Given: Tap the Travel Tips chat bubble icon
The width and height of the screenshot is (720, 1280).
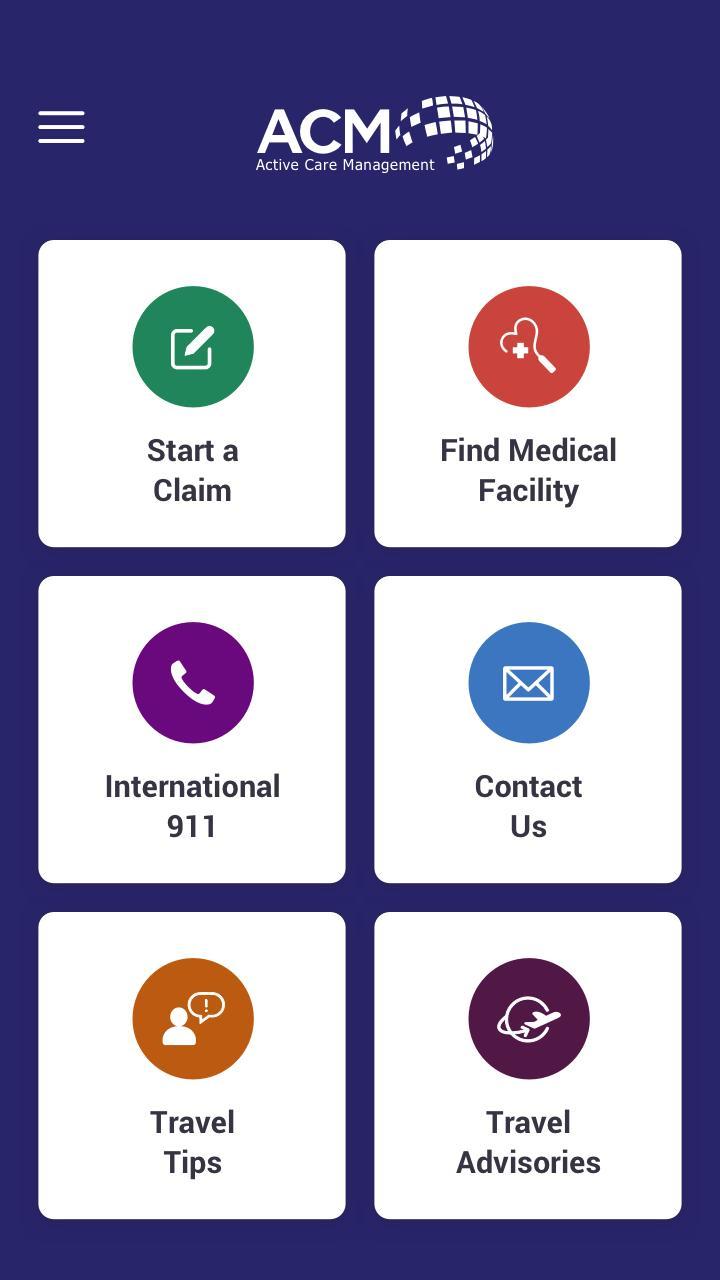Looking at the screenshot, I should point(193,1018).
